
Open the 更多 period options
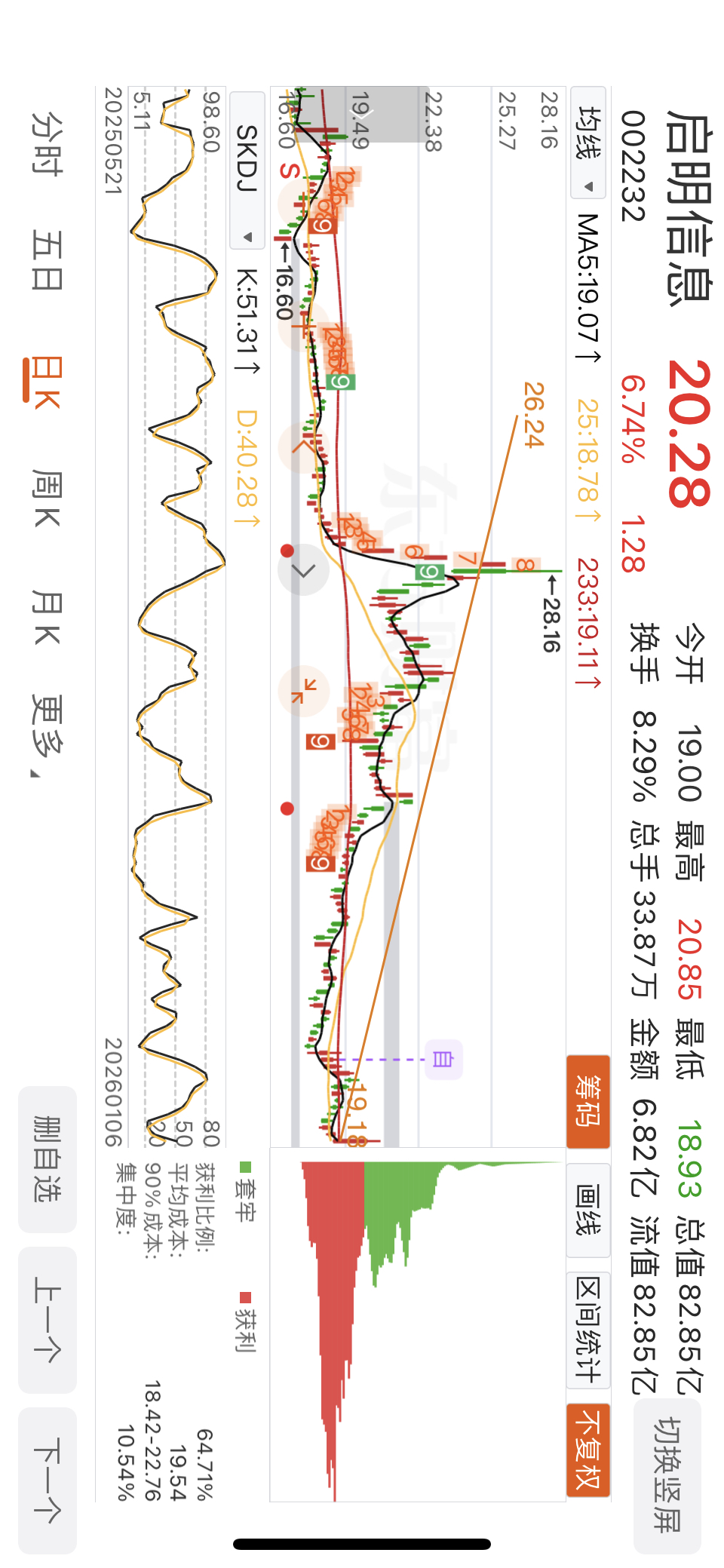coord(47,734)
